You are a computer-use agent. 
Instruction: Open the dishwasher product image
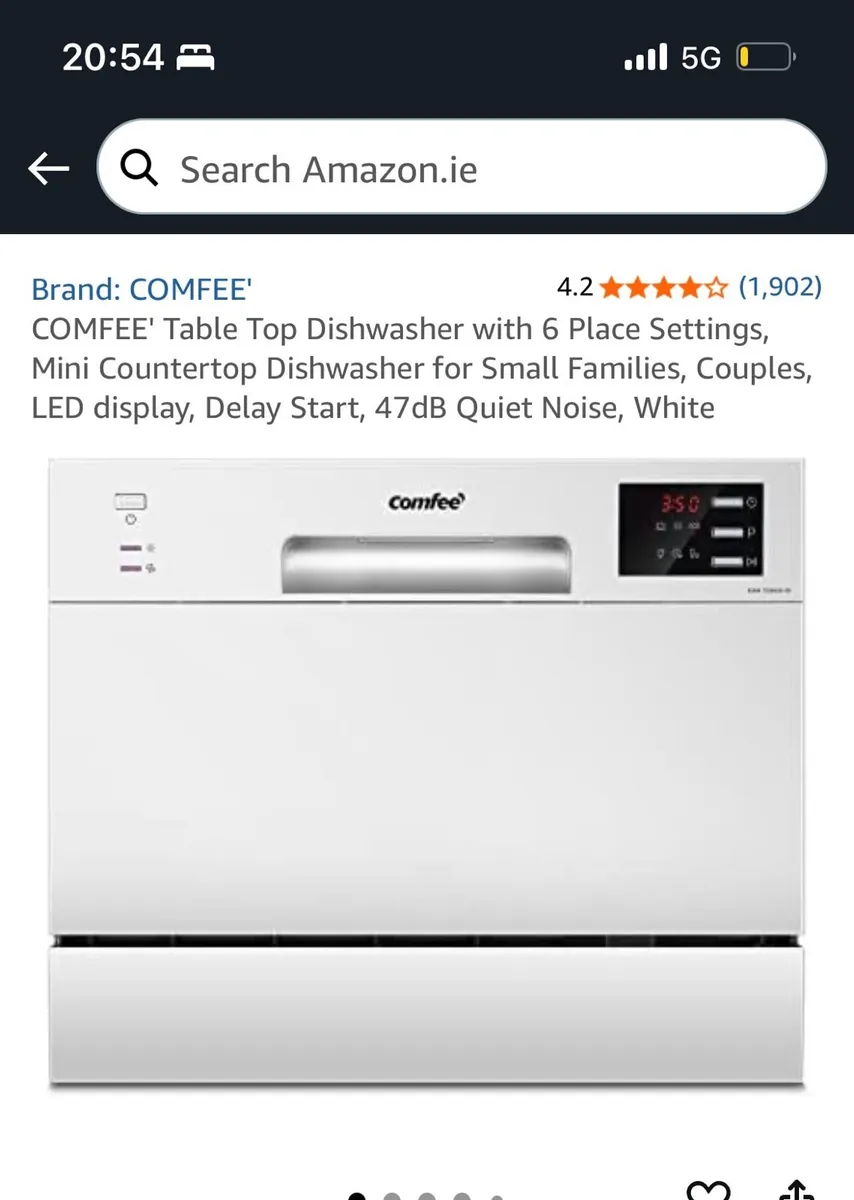pos(426,770)
